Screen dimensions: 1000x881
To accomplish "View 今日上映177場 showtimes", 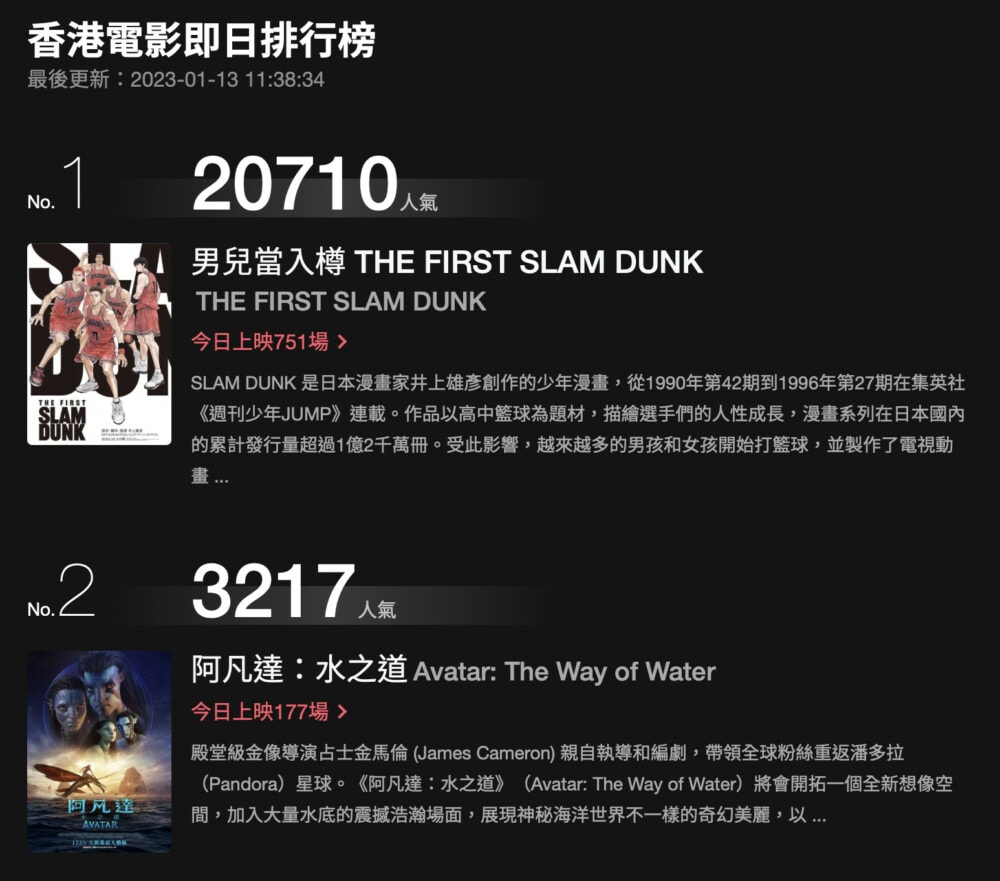I will 268,712.
